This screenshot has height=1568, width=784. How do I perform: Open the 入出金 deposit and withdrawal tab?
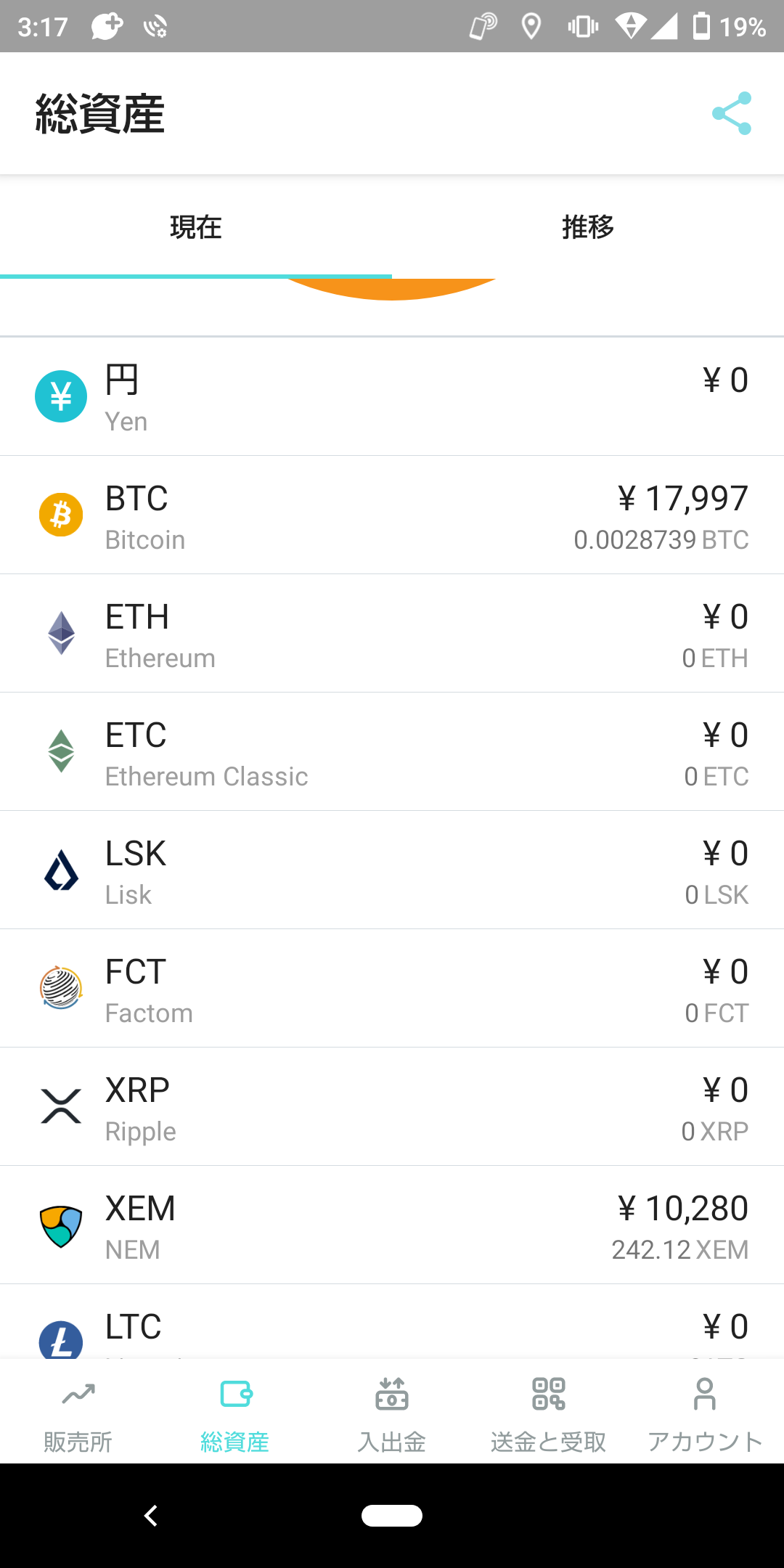tap(392, 1413)
